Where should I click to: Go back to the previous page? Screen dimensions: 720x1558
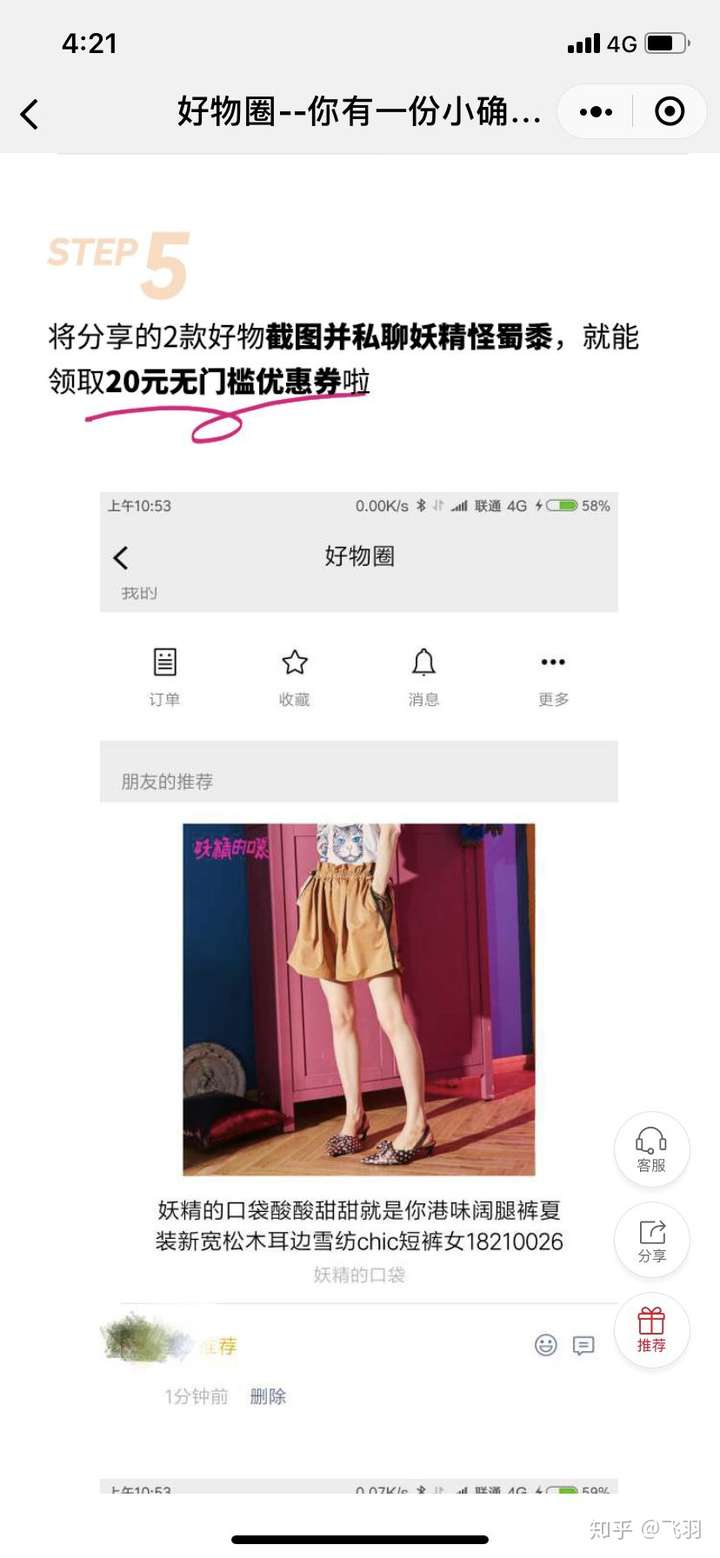click(30, 114)
